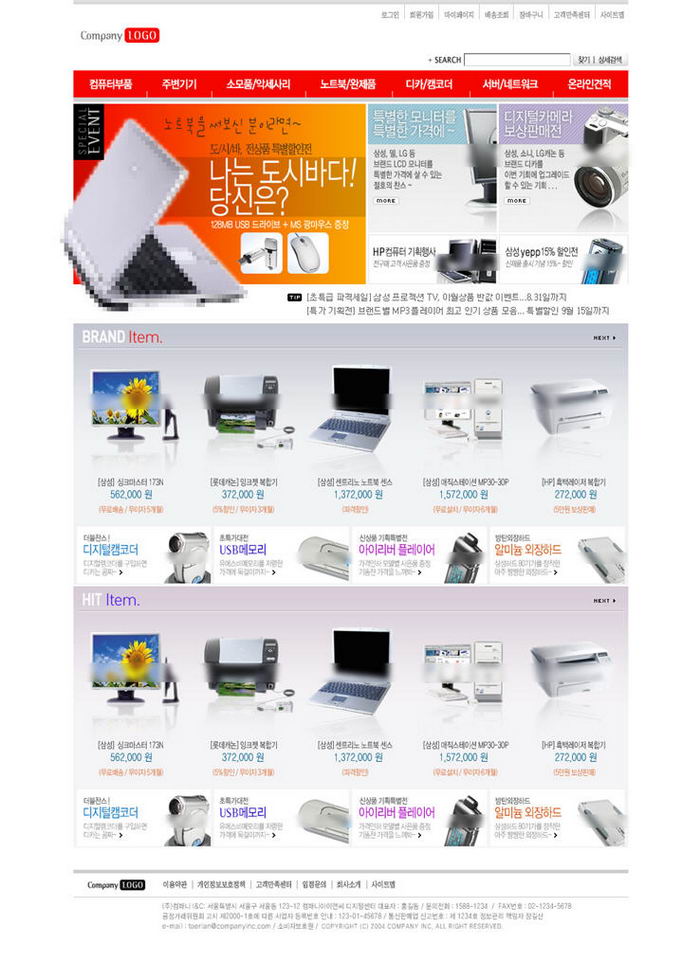This screenshot has height=962, width=700.
Task: Open 상세검색 advanced search
Action: click(612, 60)
